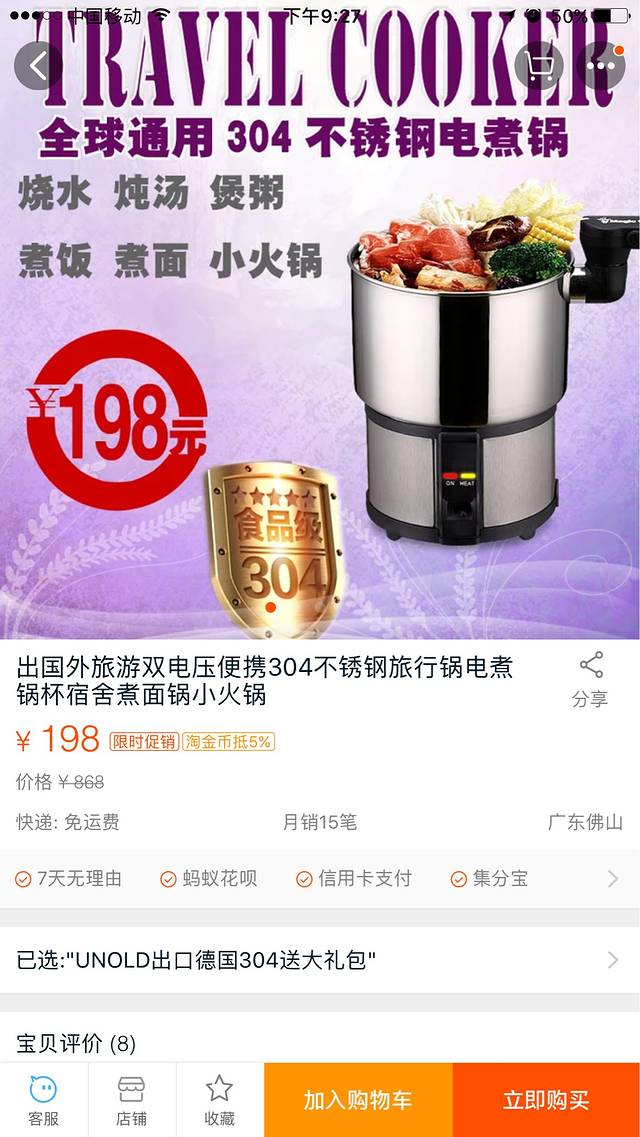Open the three-dot overflow menu
This screenshot has width=640, height=1137.
tap(601, 66)
